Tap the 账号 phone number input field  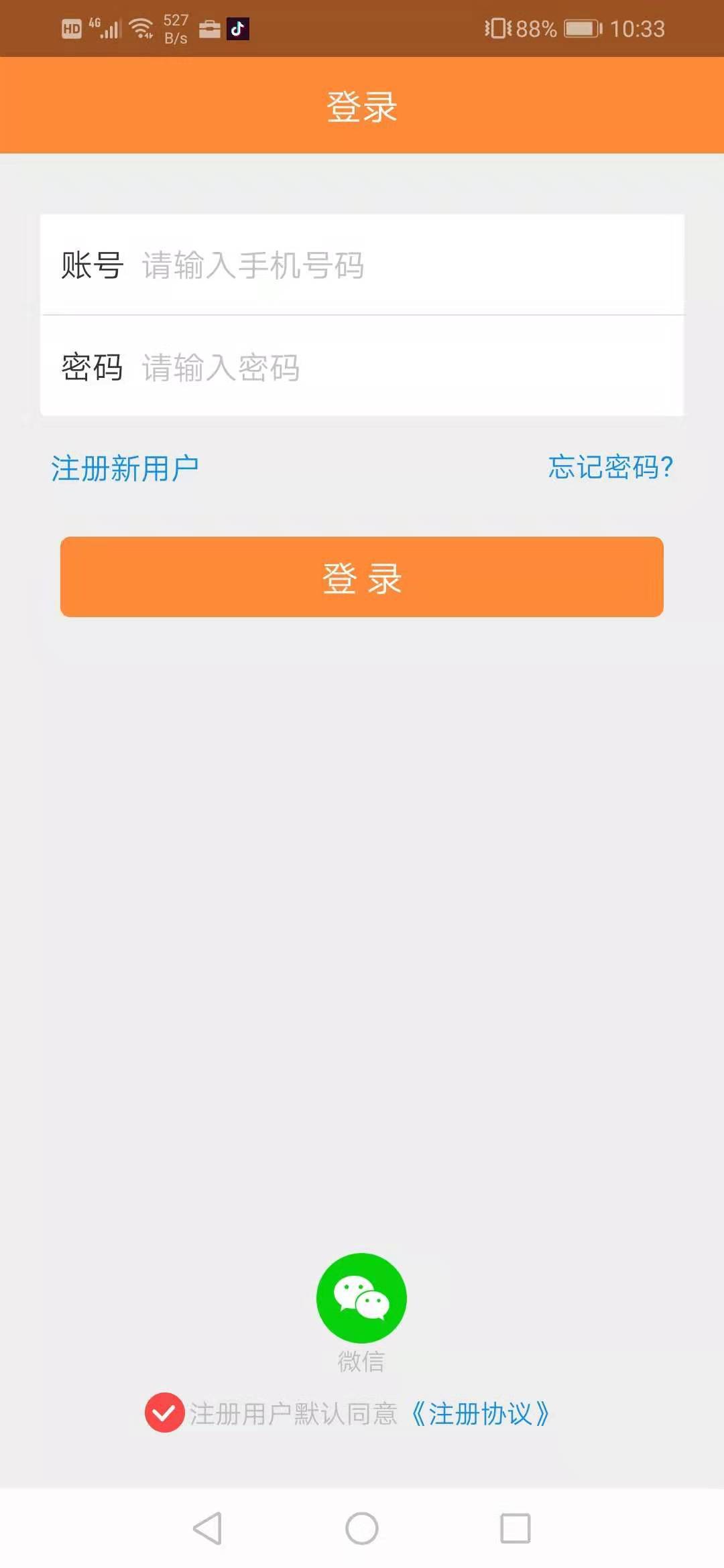[402, 265]
